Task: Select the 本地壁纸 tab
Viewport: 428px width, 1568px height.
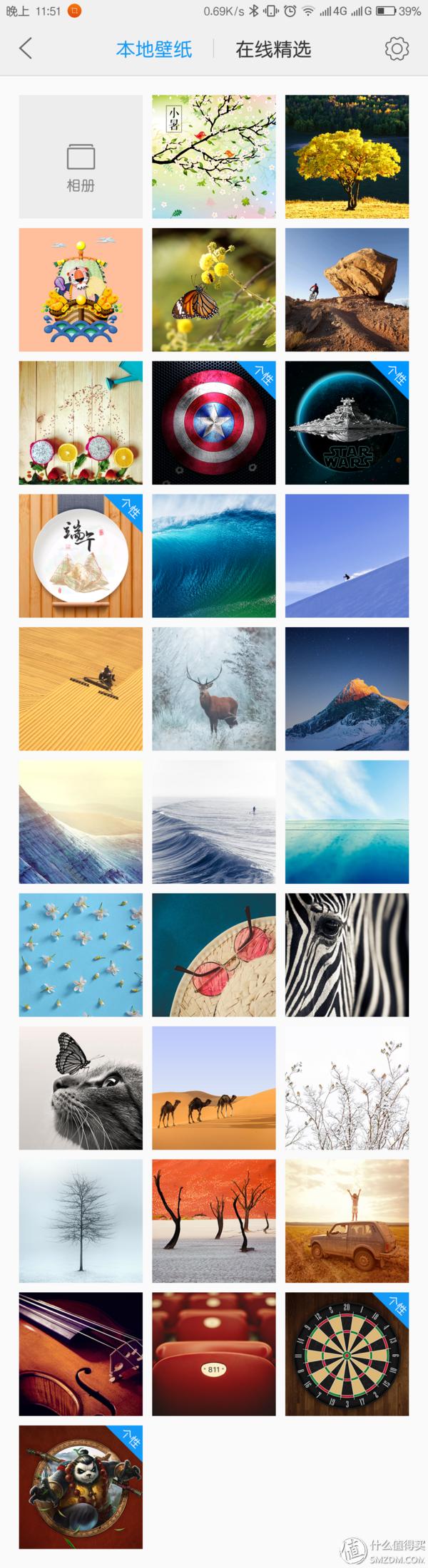Action: point(154,49)
